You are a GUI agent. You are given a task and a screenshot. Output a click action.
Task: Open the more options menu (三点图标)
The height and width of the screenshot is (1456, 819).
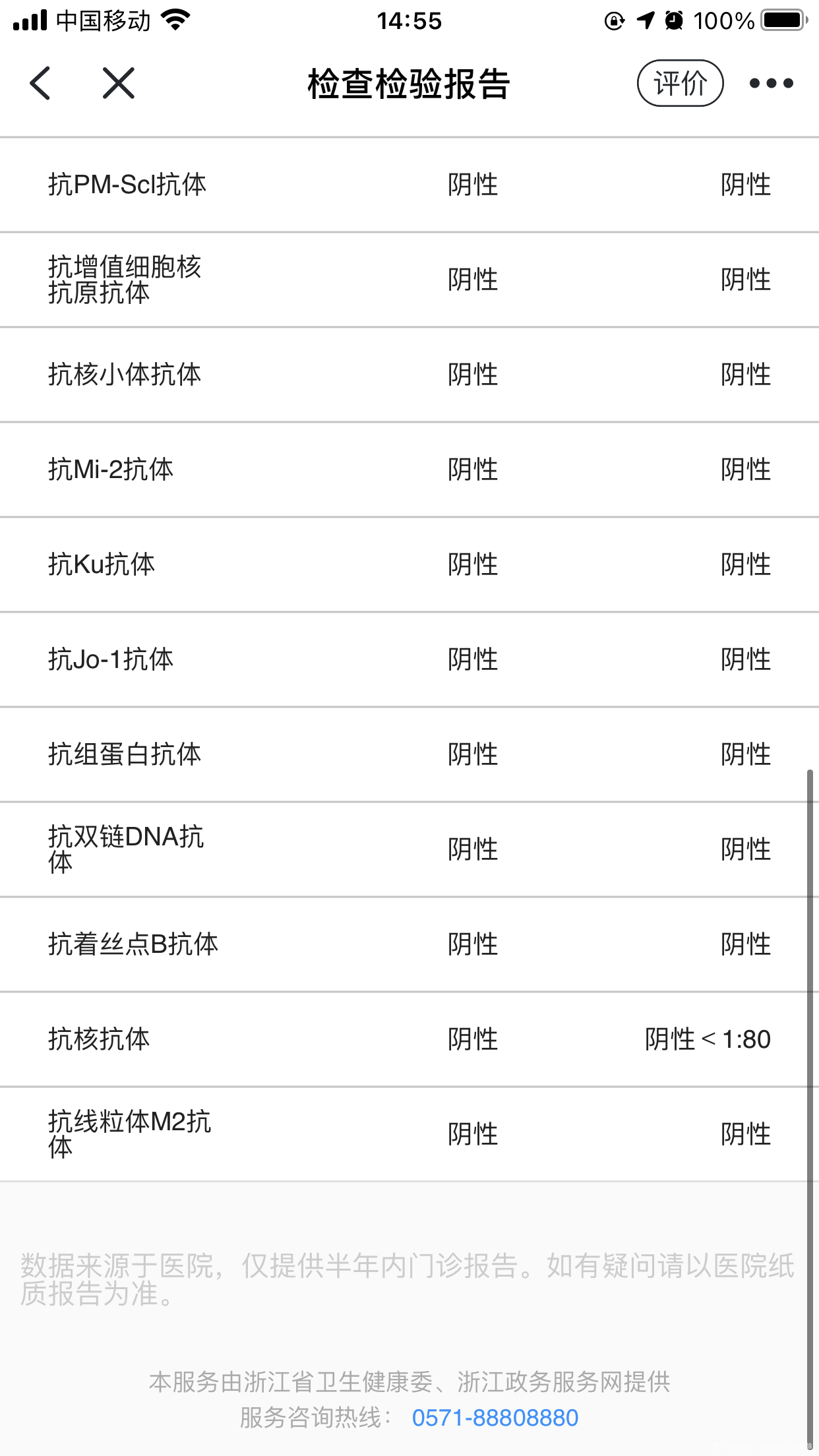(x=770, y=84)
